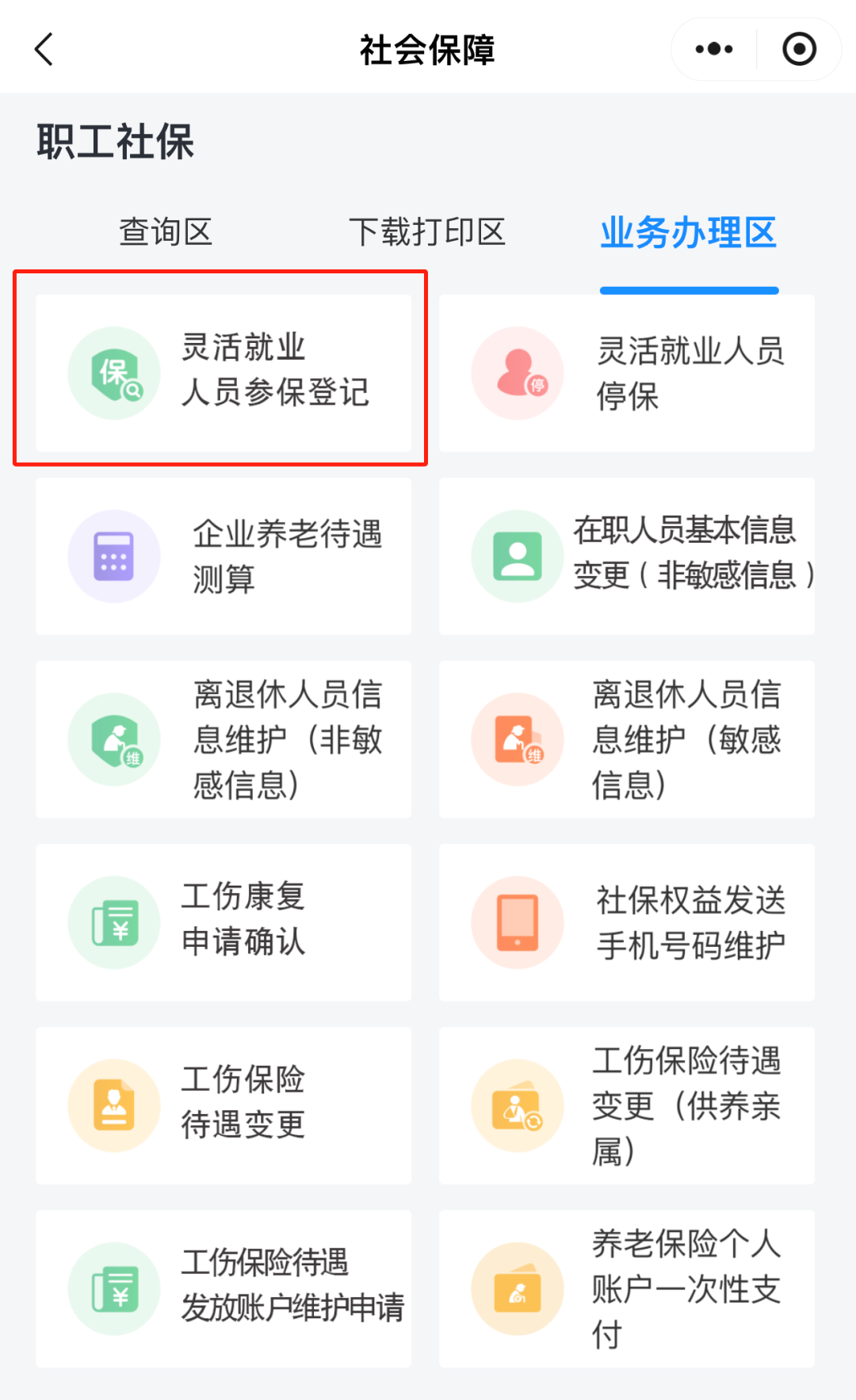Open 养老保险个人账户一次性支付
The image size is (856, 1400).
point(627,1288)
